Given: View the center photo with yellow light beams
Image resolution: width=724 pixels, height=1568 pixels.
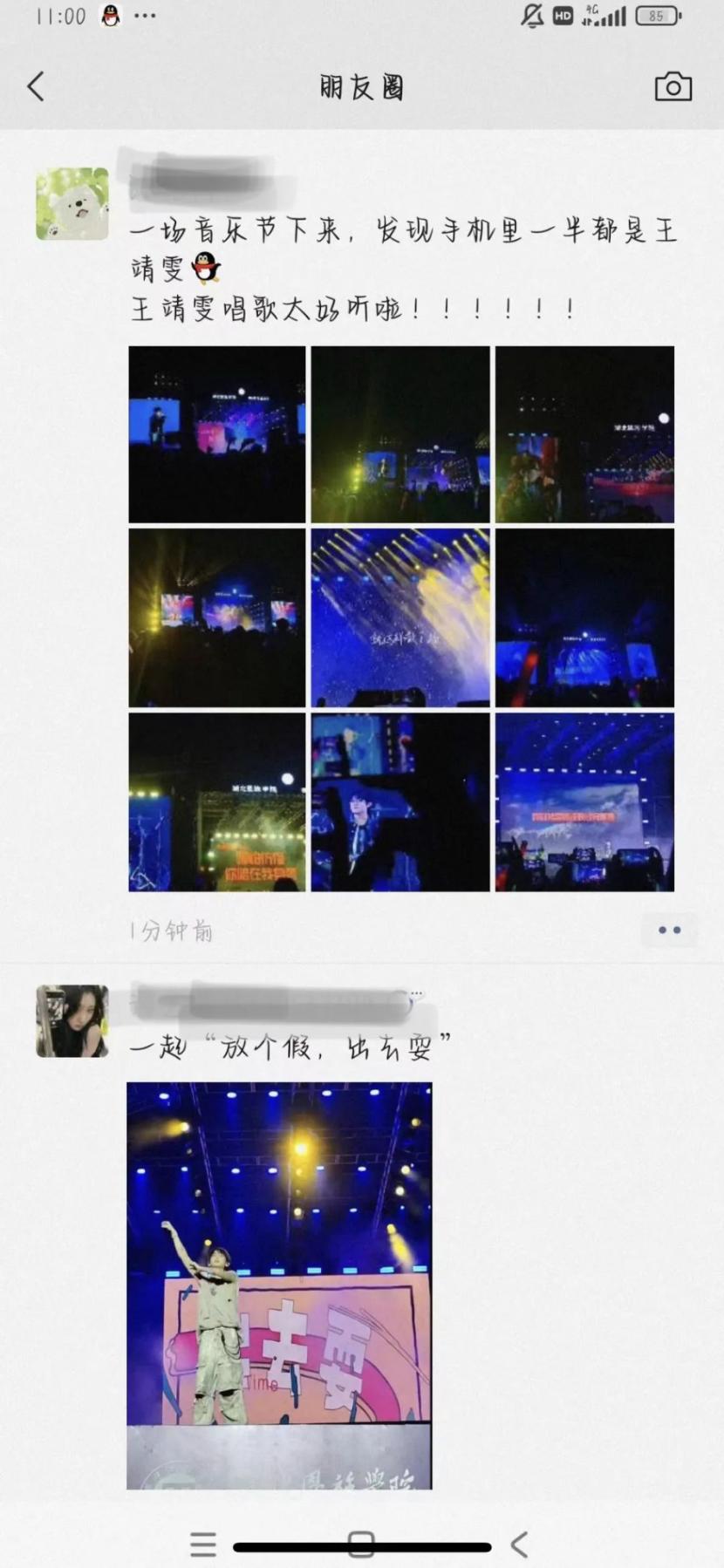Looking at the screenshot, I should (x=400, y=617).
